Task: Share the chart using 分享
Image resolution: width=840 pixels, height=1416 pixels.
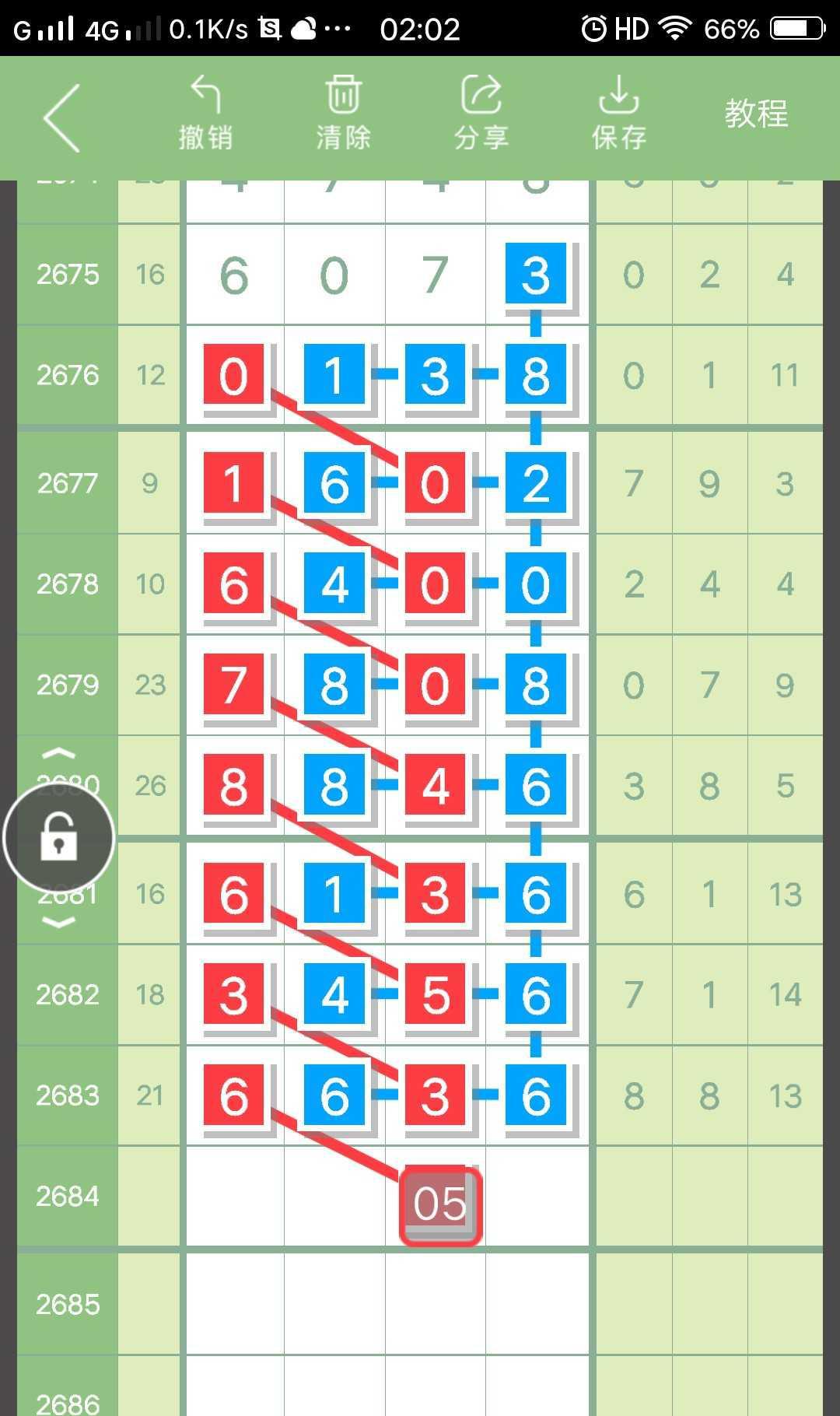Action: pyautogui.click(x=481, y=114)
